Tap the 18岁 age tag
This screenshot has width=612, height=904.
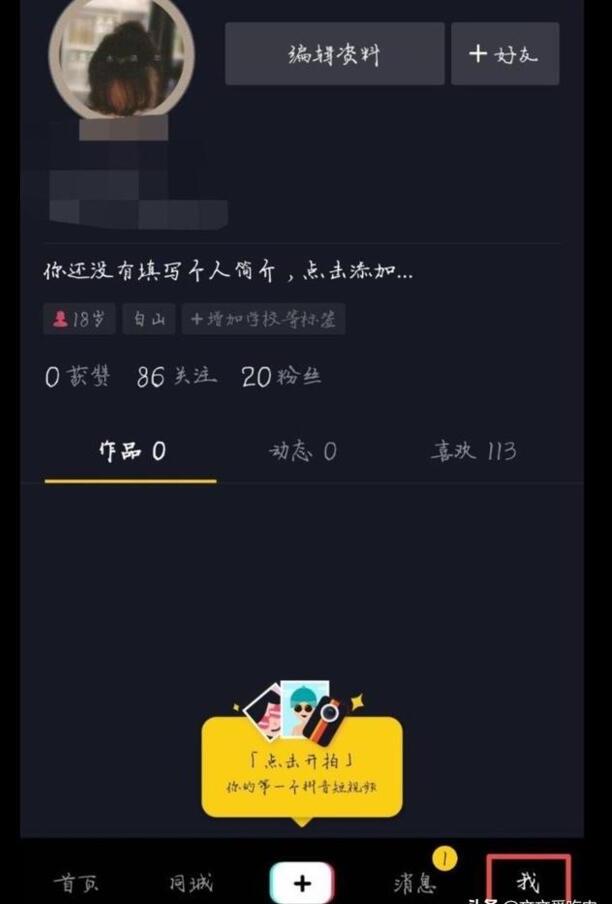point(79,319)
